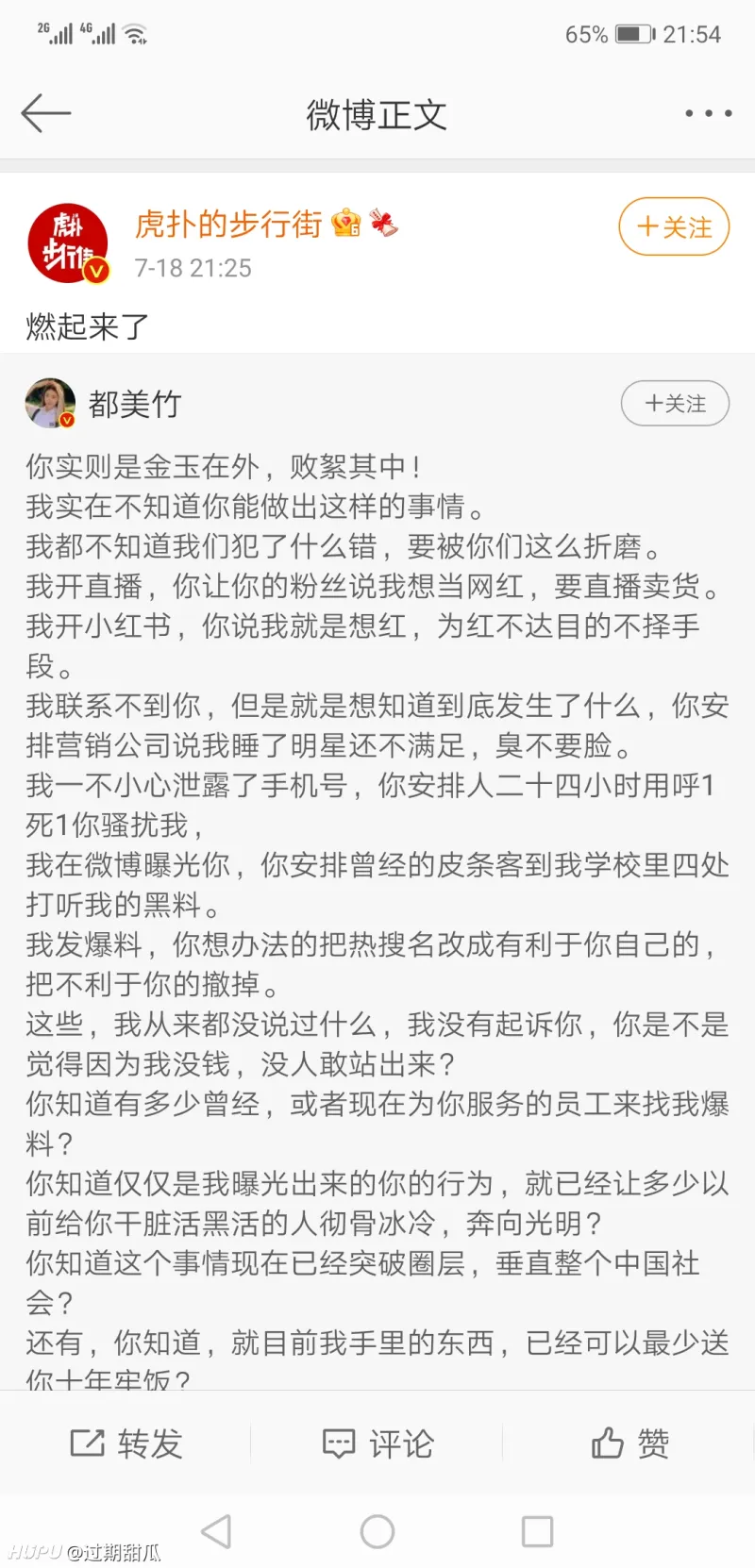The image size is (755, 1568).
Task: Open recent apps via the square button
Action: click(x=537, y=1531)
